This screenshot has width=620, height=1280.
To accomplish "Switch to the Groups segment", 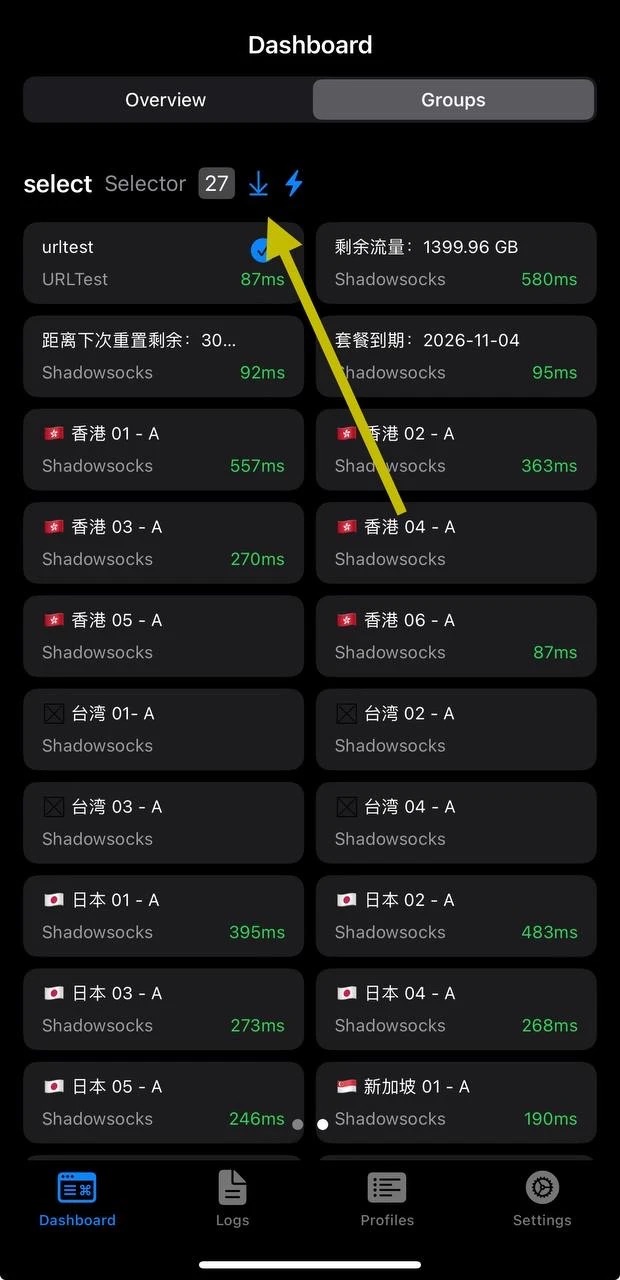I will click(x=453, y=100).
